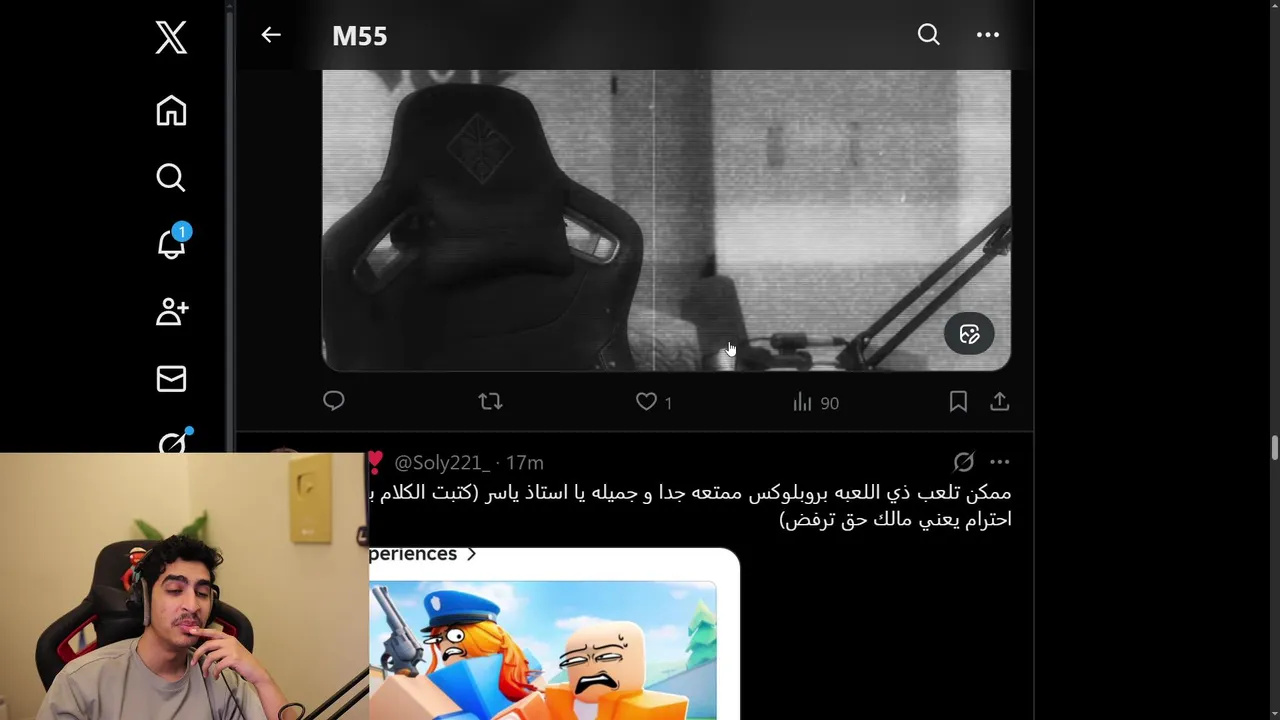The height and width of the screenshot is (720, 1280).
Task: Open the profile overflow menu
Action: 987,35
